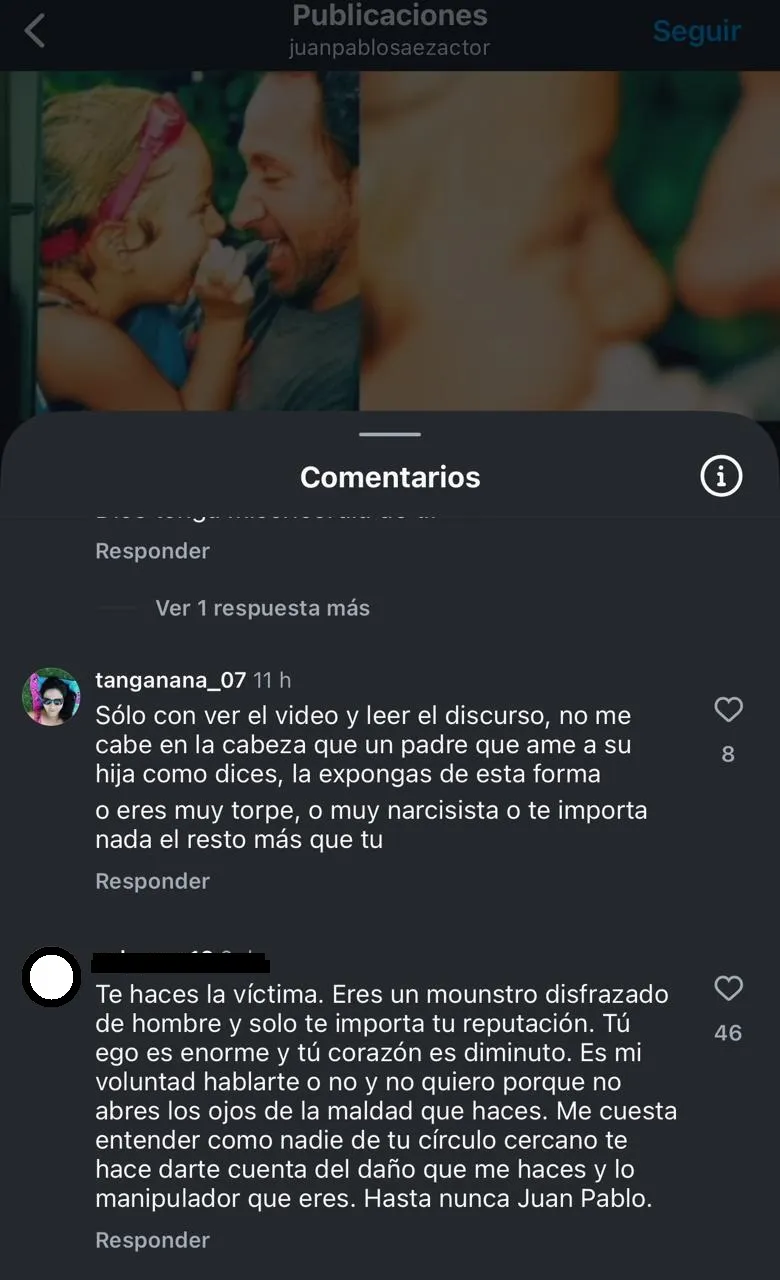Tap the tanganana_07 username
The width and height of the screenshot is (780, 1280).
pyautogui.click(x=170, y=680)
